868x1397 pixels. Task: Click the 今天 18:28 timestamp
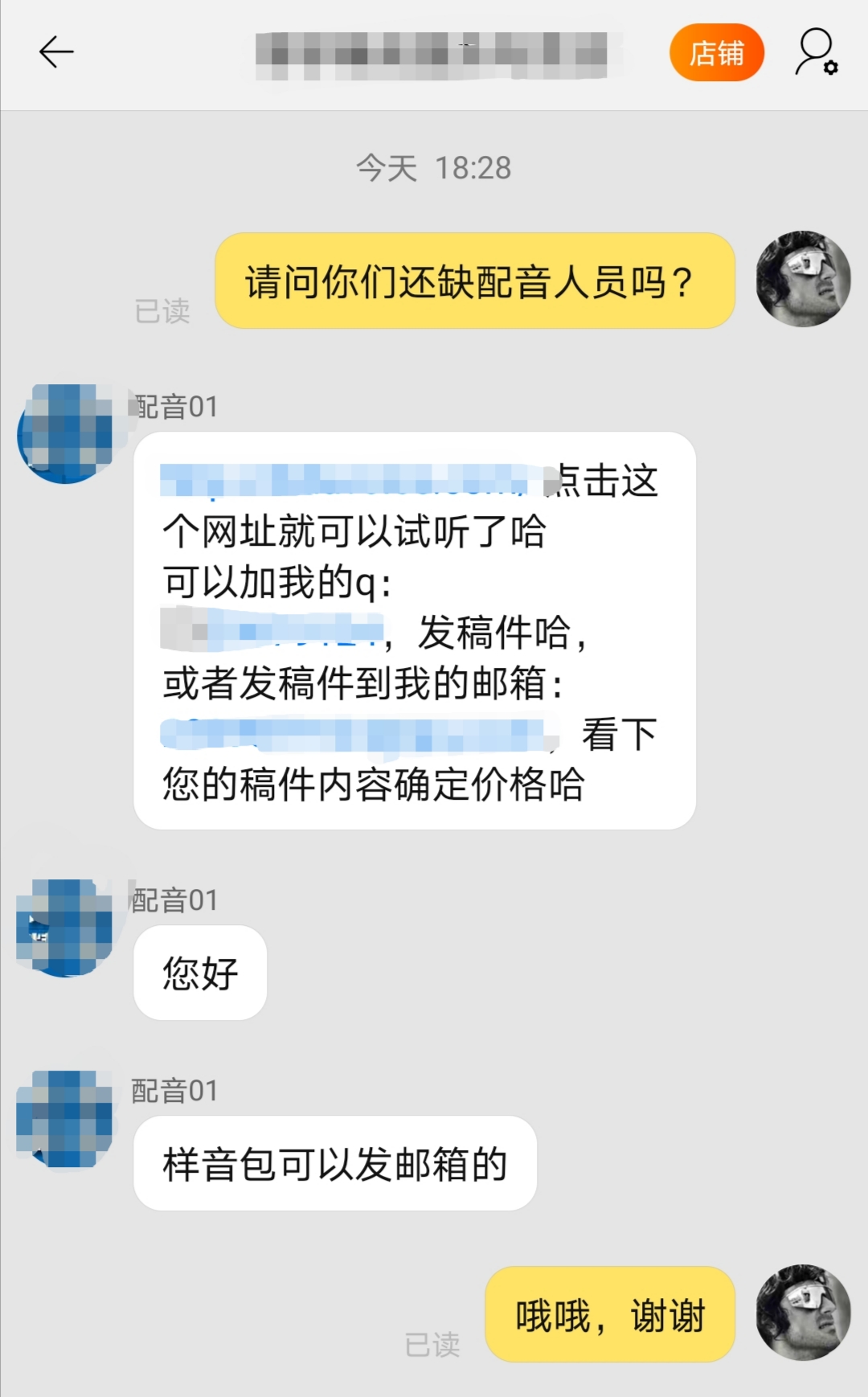point(432,167)
